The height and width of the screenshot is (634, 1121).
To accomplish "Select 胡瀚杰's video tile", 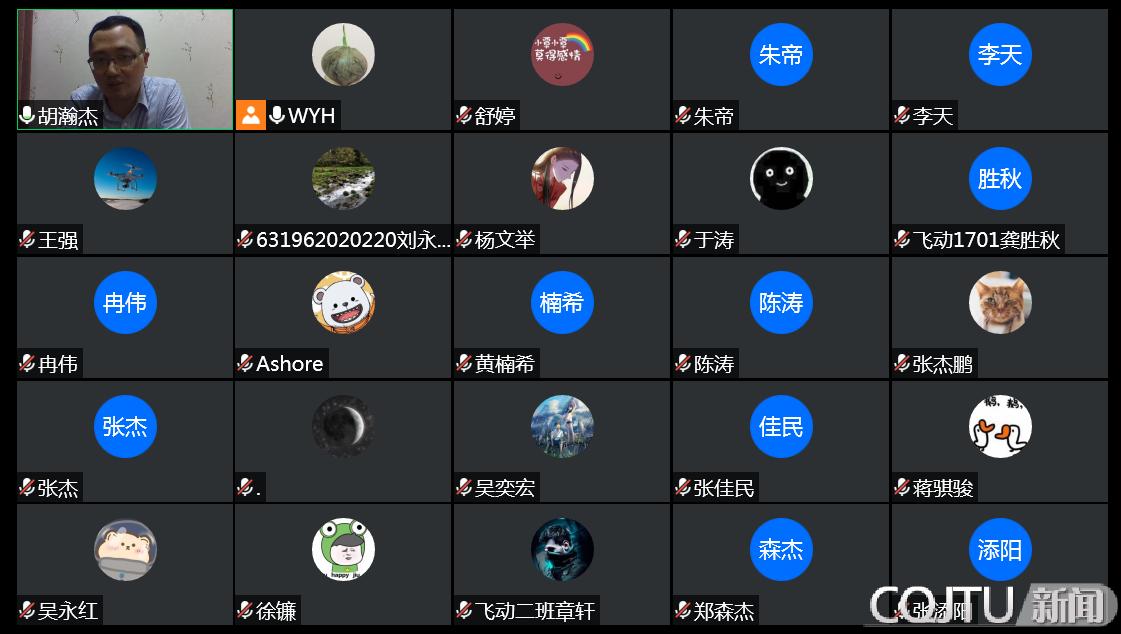I will pyautogui.click(x=125, y=69).
